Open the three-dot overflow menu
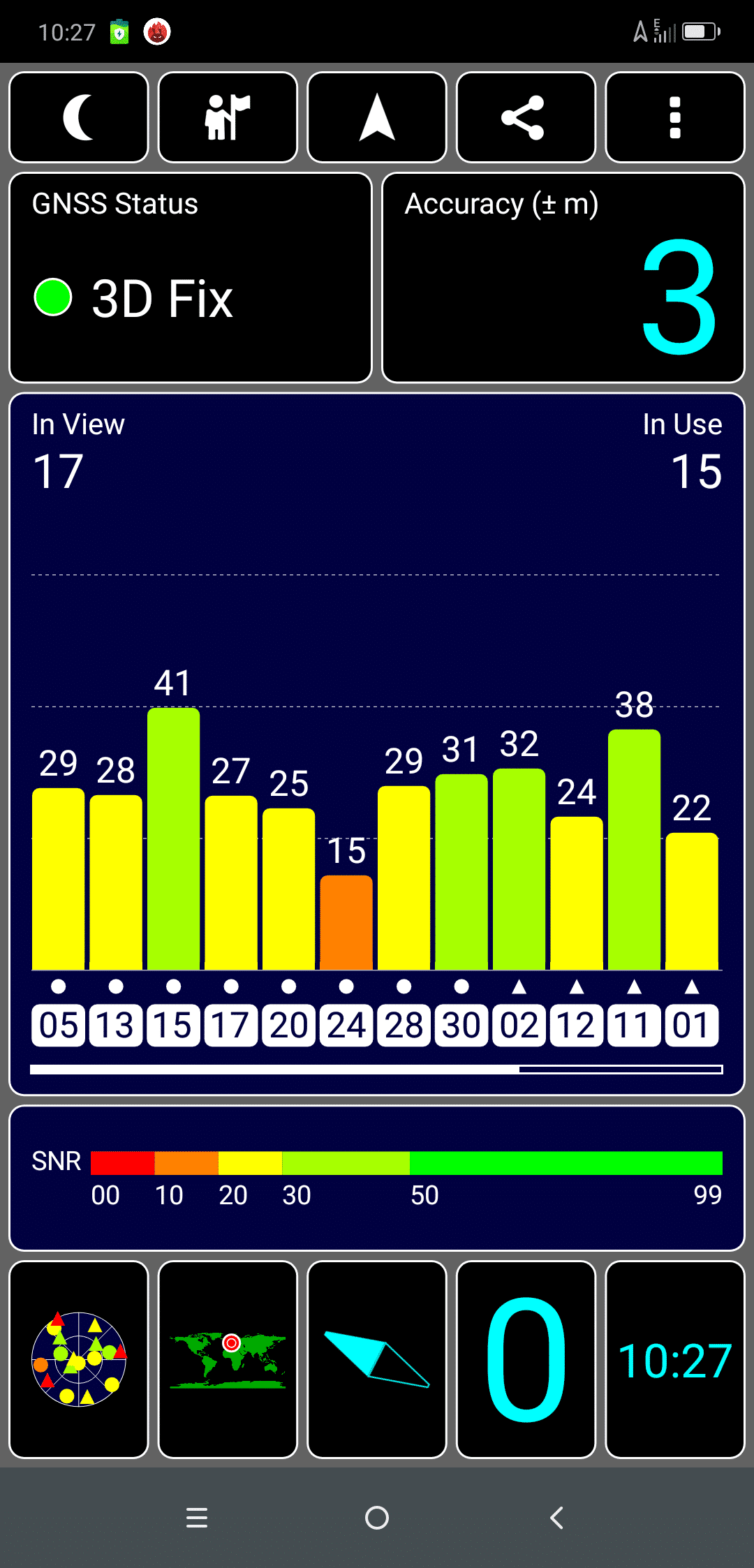754x1568 pixels. [675, 117]
